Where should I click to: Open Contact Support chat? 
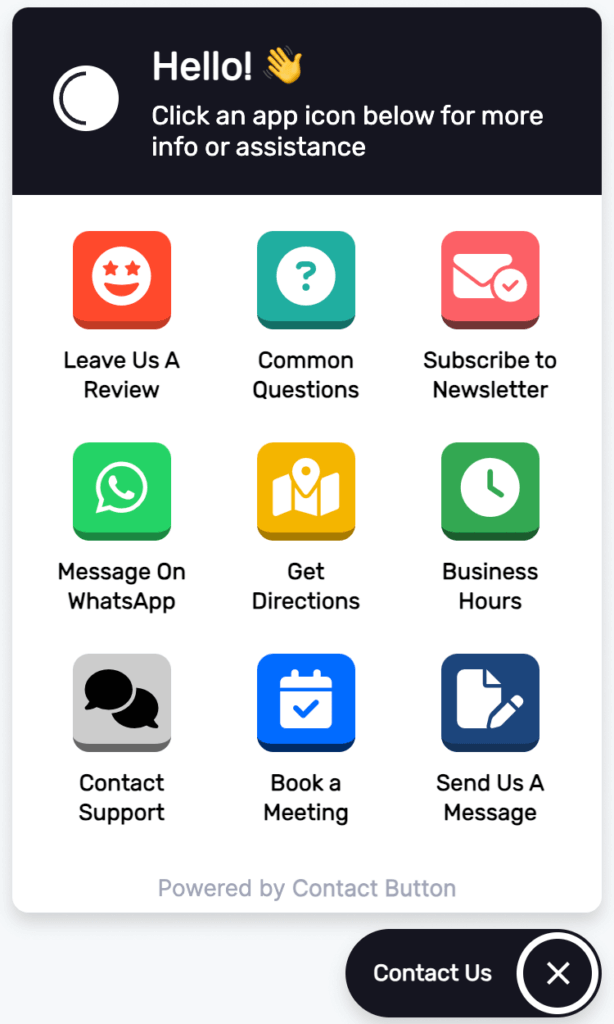(x=122, y=700)
